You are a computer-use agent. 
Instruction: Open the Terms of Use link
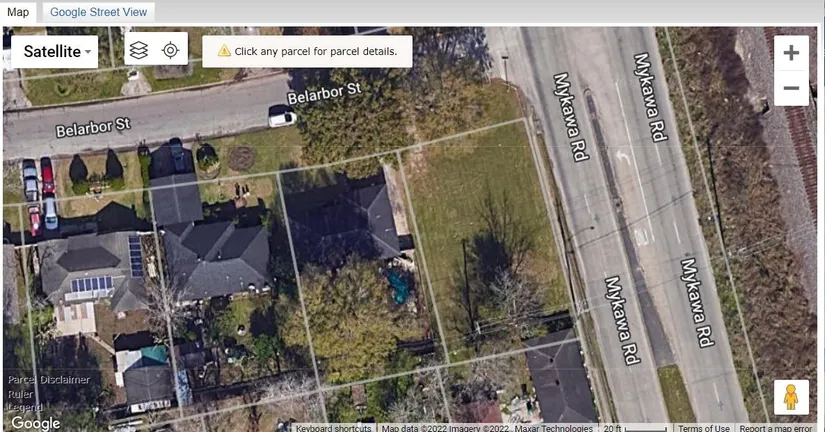pyautogui.click(x=703, y=428)
